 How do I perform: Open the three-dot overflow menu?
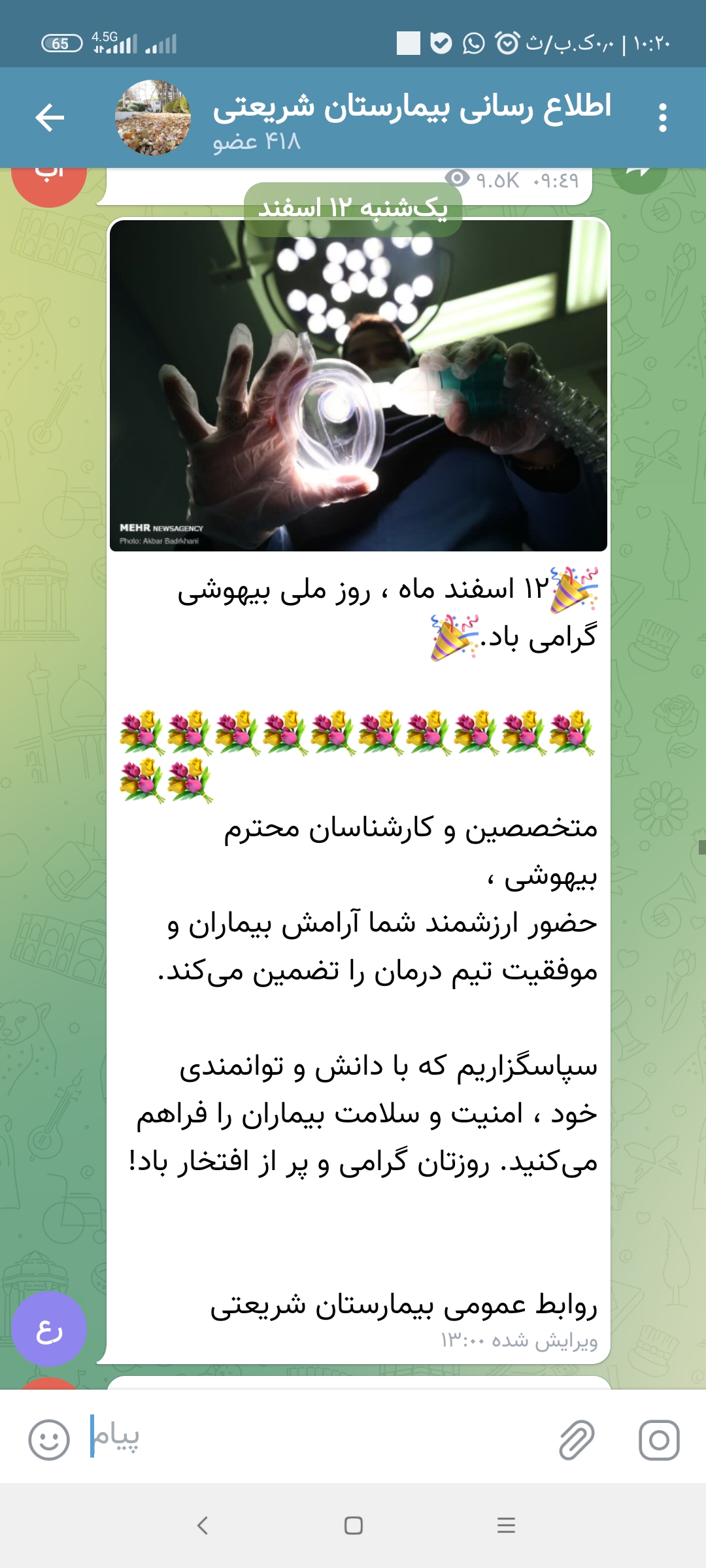pyautogui.click(x=662, y=118)
